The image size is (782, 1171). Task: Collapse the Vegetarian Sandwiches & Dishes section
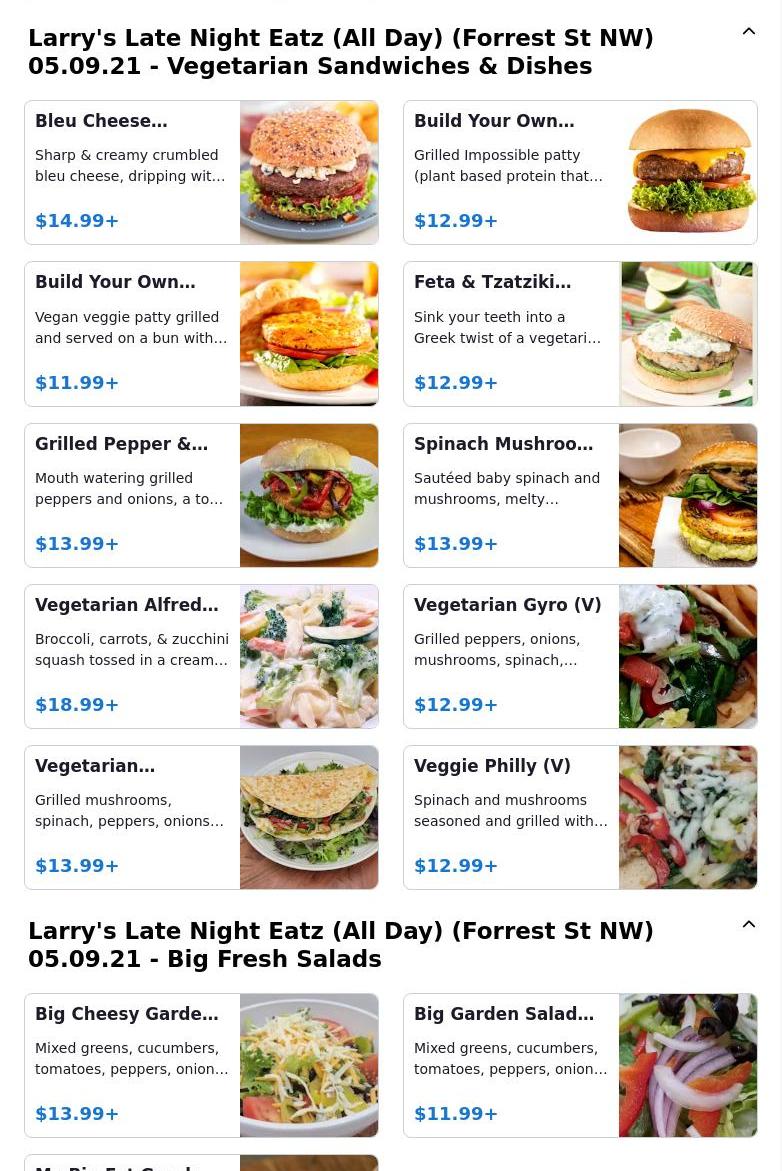click(748, 32)
